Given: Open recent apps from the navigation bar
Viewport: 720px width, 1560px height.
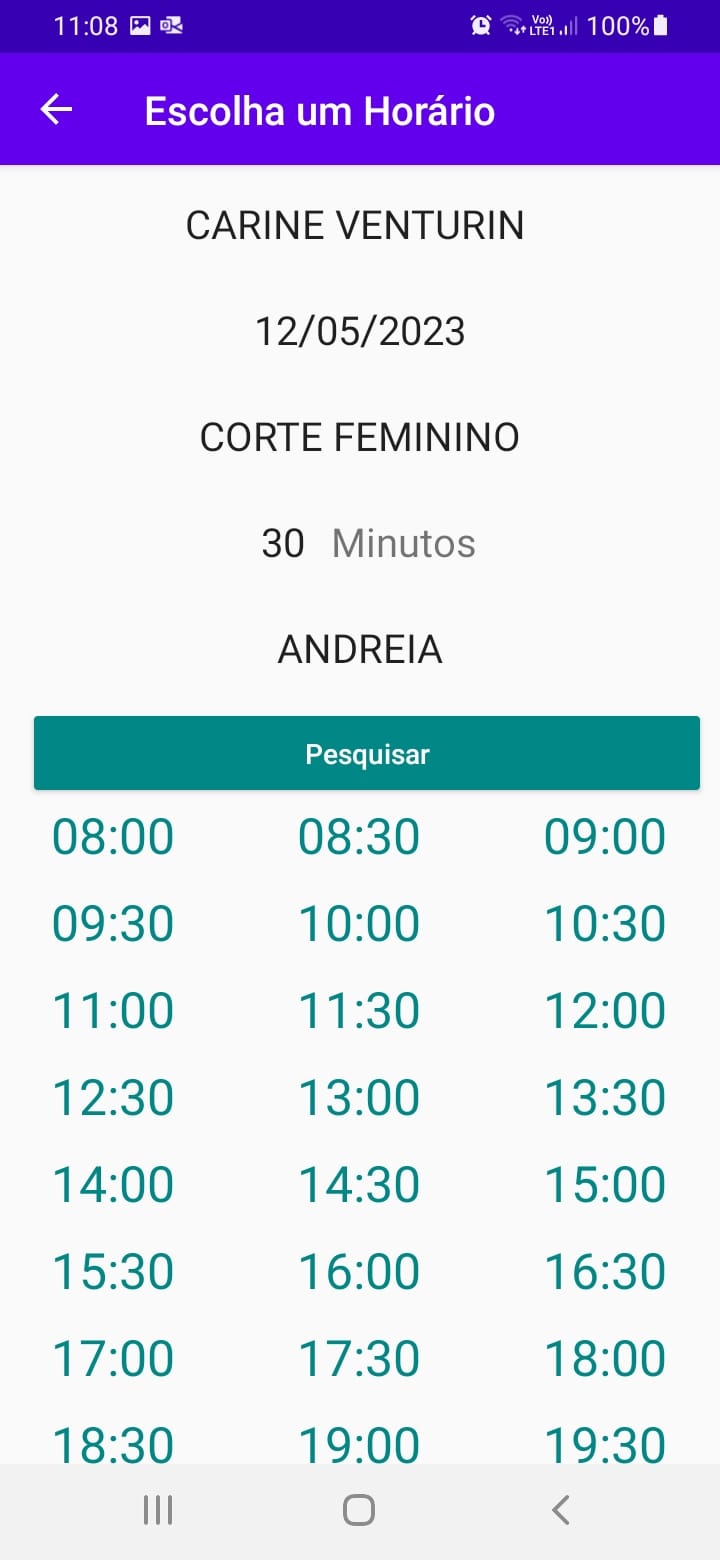Looking at the screenshot, I should click(x=158, y=1510).
